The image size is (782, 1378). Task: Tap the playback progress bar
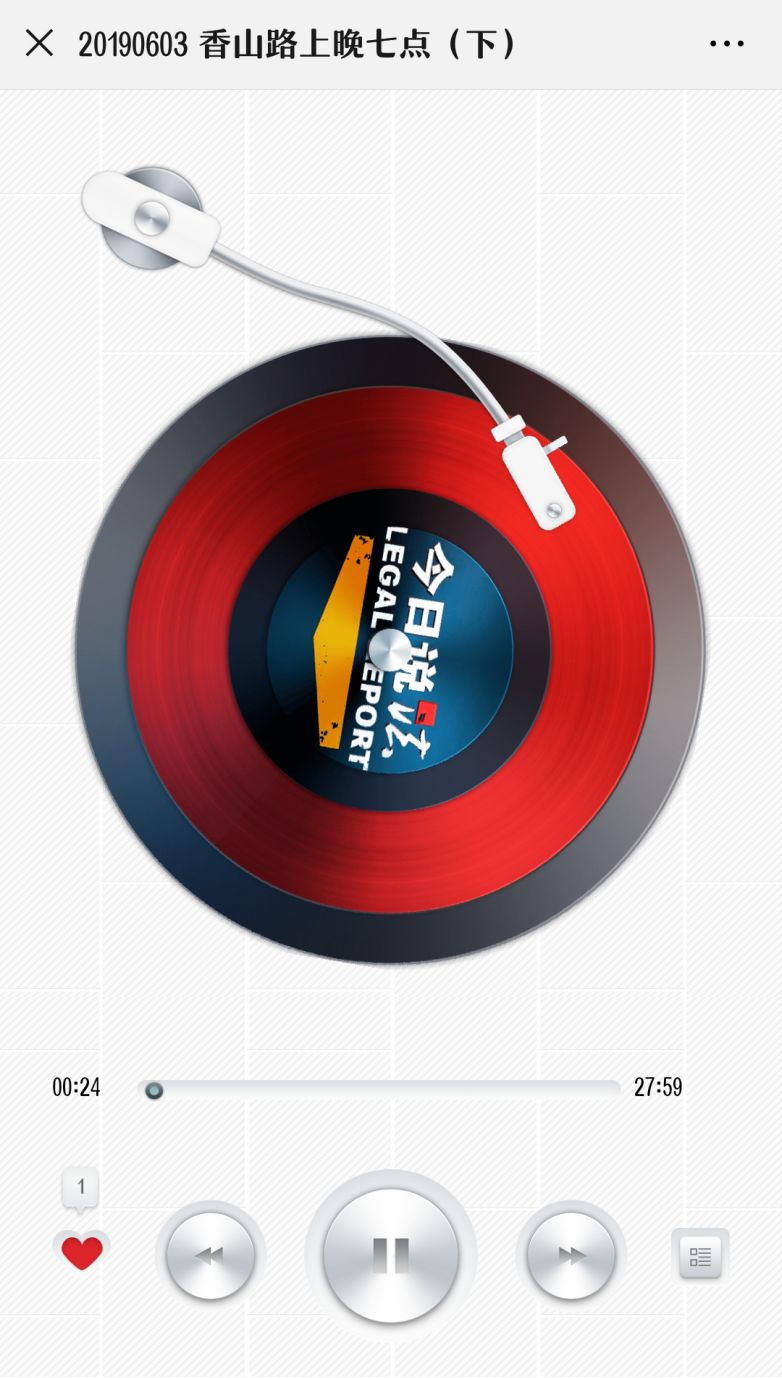[380, 1090]
